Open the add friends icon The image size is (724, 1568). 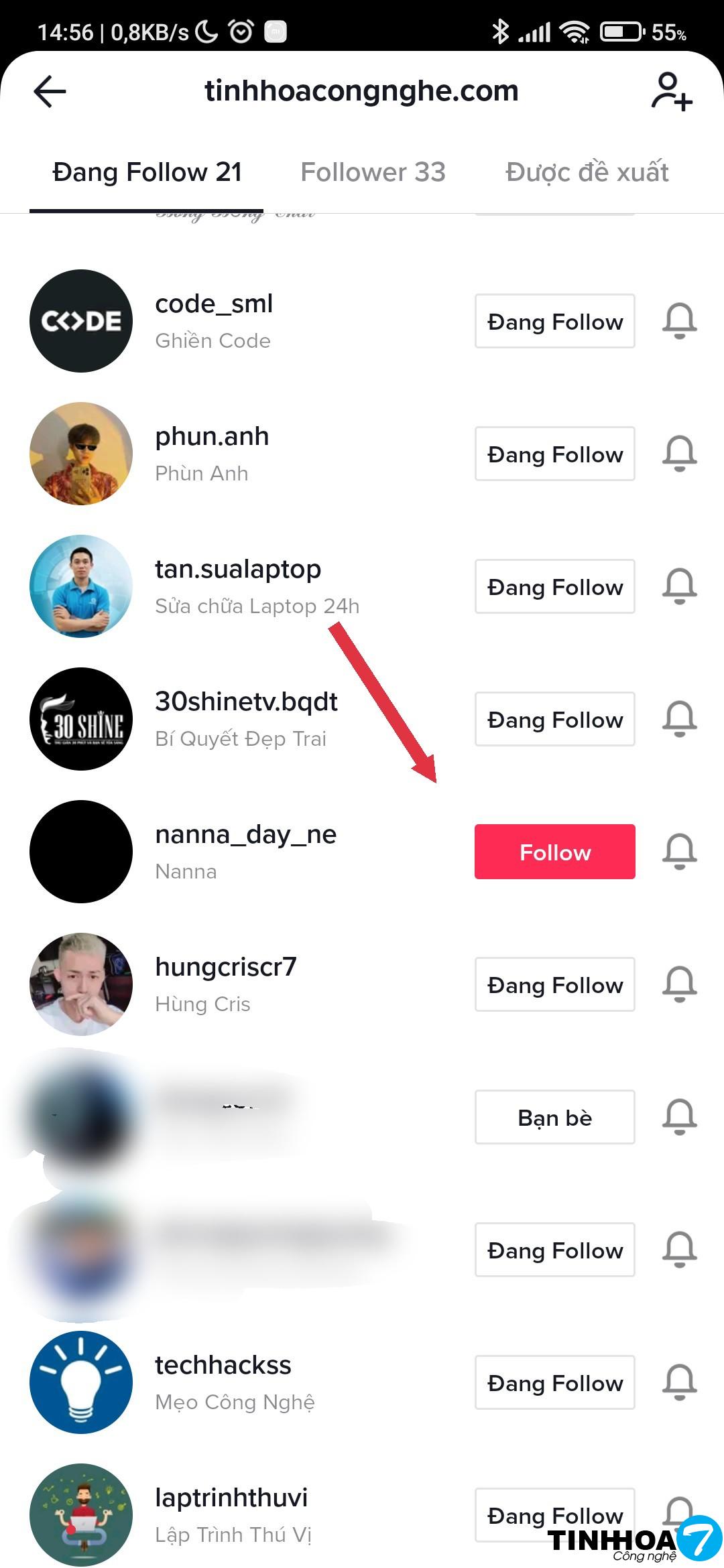point(671,91)
